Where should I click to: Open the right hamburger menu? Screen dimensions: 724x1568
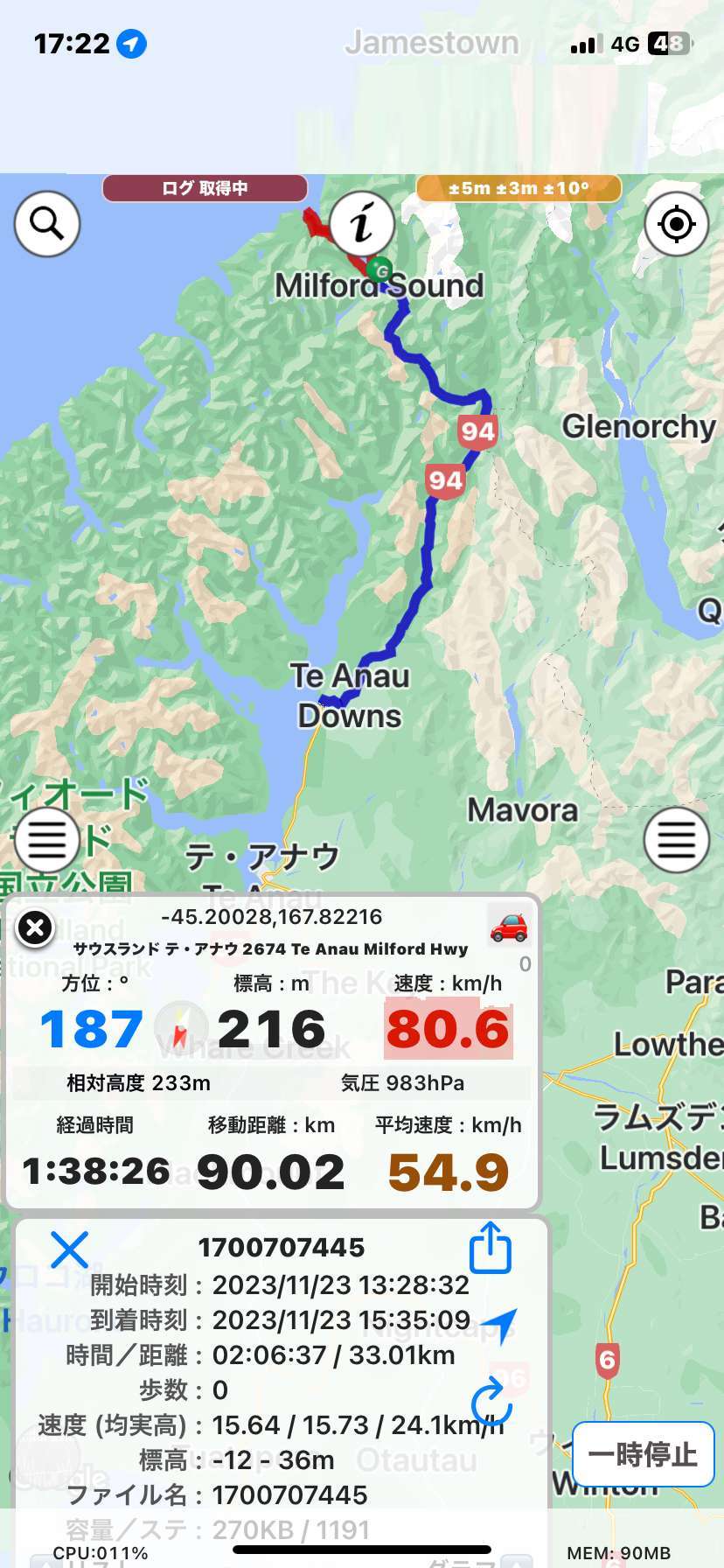click(x=676, y=840)
